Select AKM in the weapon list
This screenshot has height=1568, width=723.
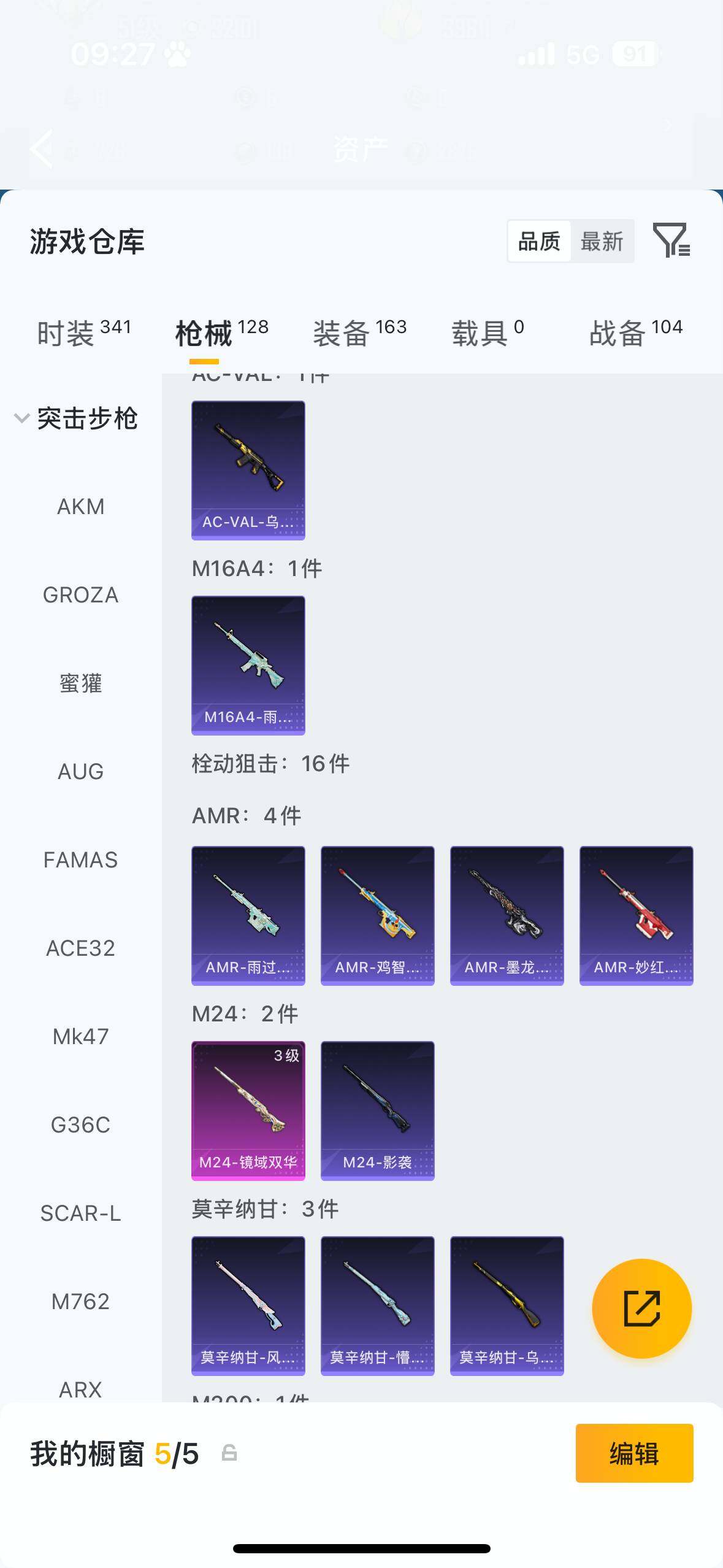(80, 507)
